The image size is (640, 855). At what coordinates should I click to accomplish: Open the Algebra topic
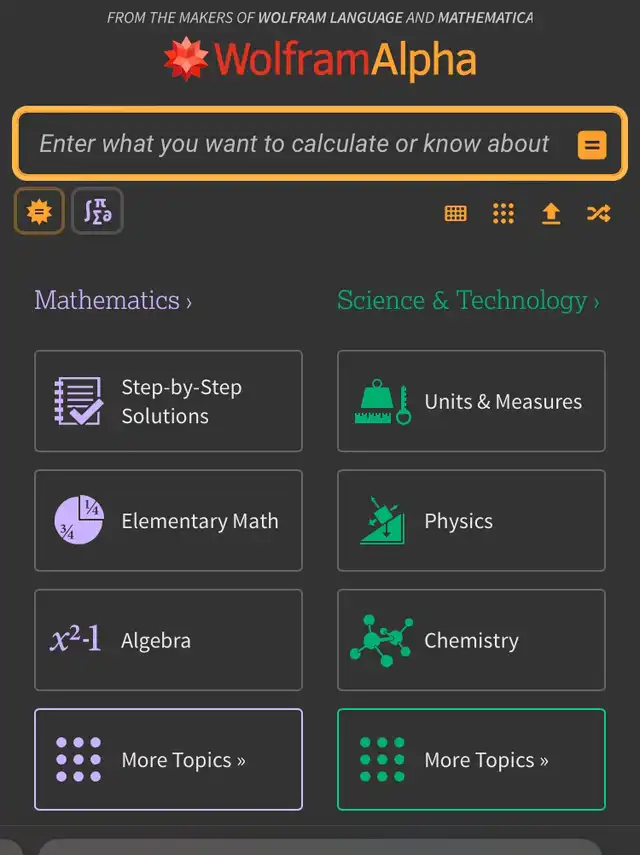pos(168,640)
